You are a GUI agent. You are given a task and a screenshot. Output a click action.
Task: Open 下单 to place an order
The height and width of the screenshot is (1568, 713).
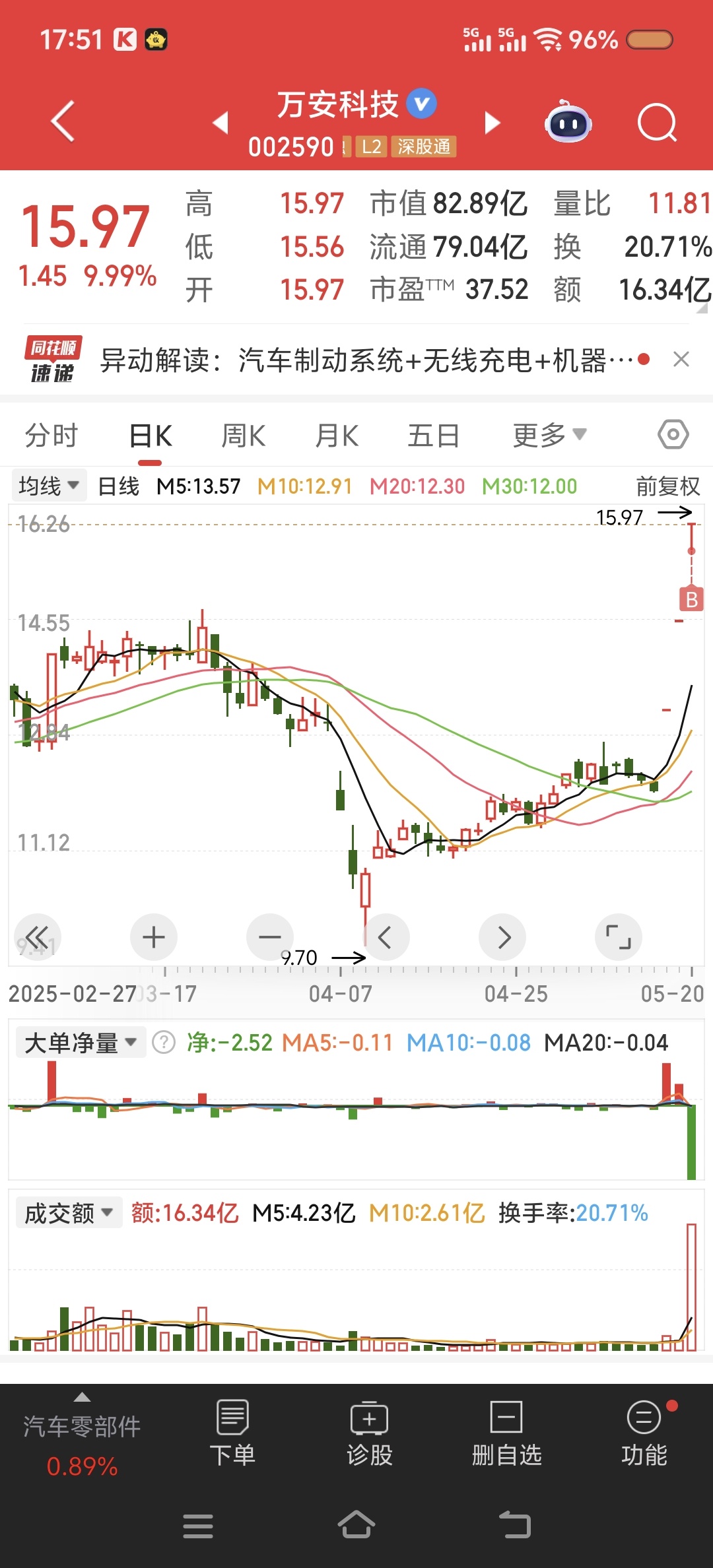tap(232, 1433)
